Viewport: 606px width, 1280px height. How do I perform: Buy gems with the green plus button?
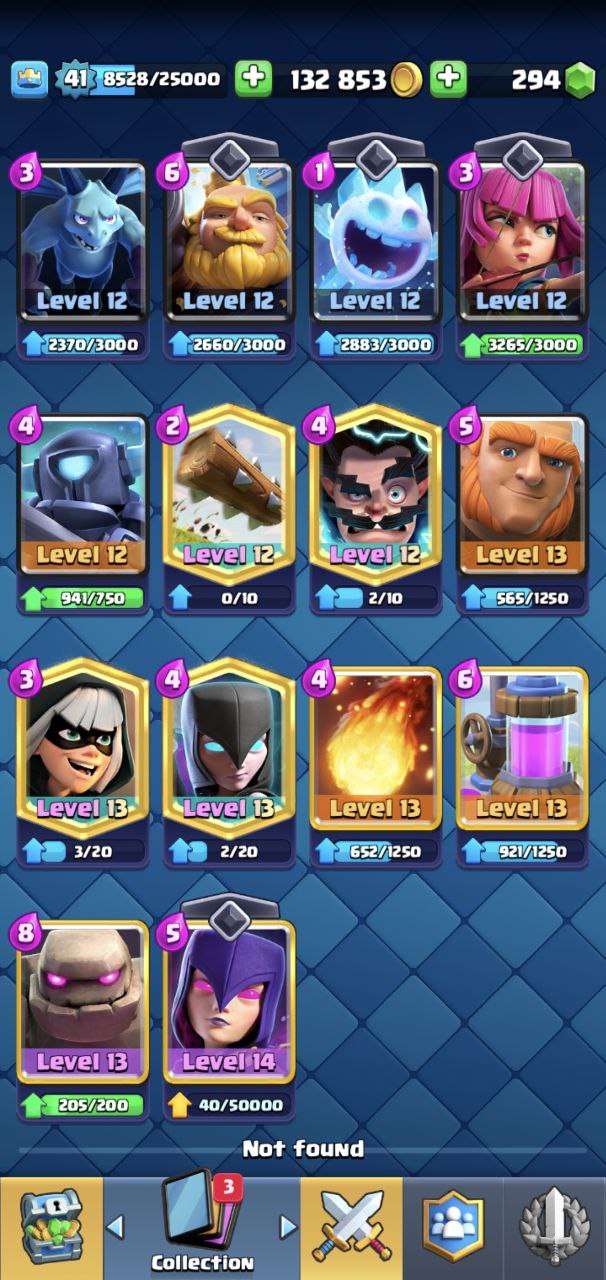449,79
